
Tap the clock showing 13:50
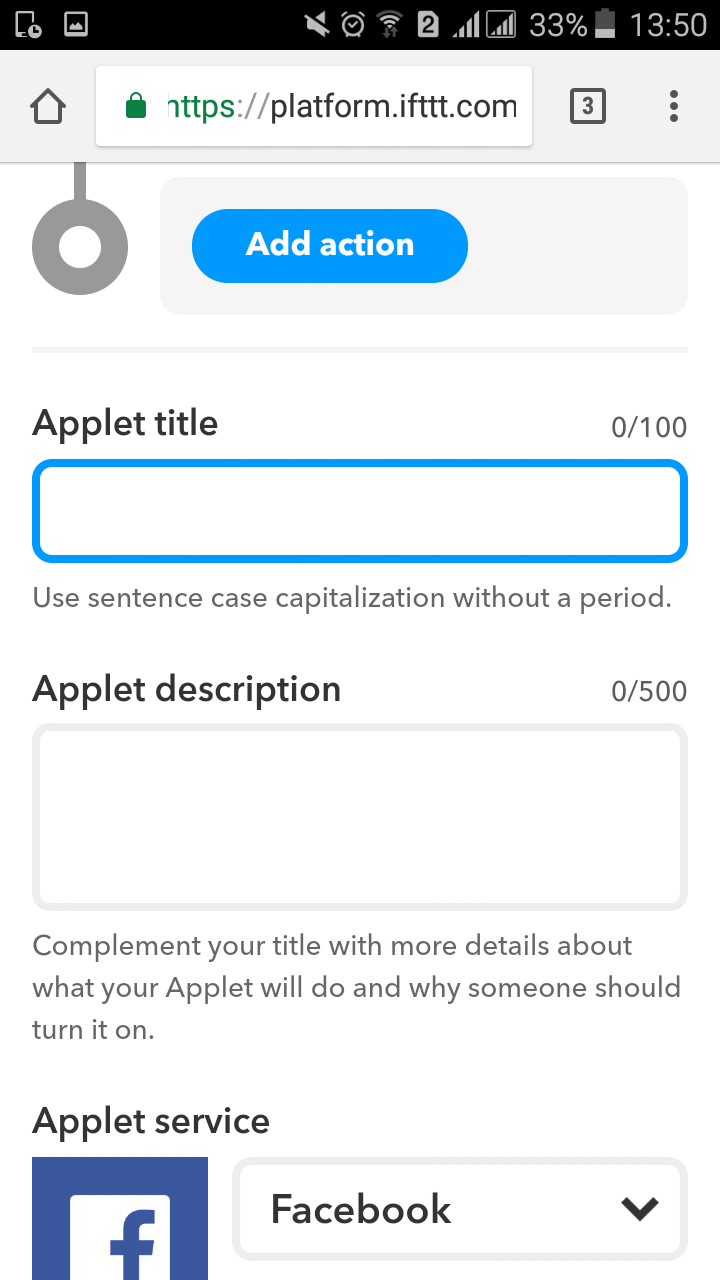pos(667,24)
